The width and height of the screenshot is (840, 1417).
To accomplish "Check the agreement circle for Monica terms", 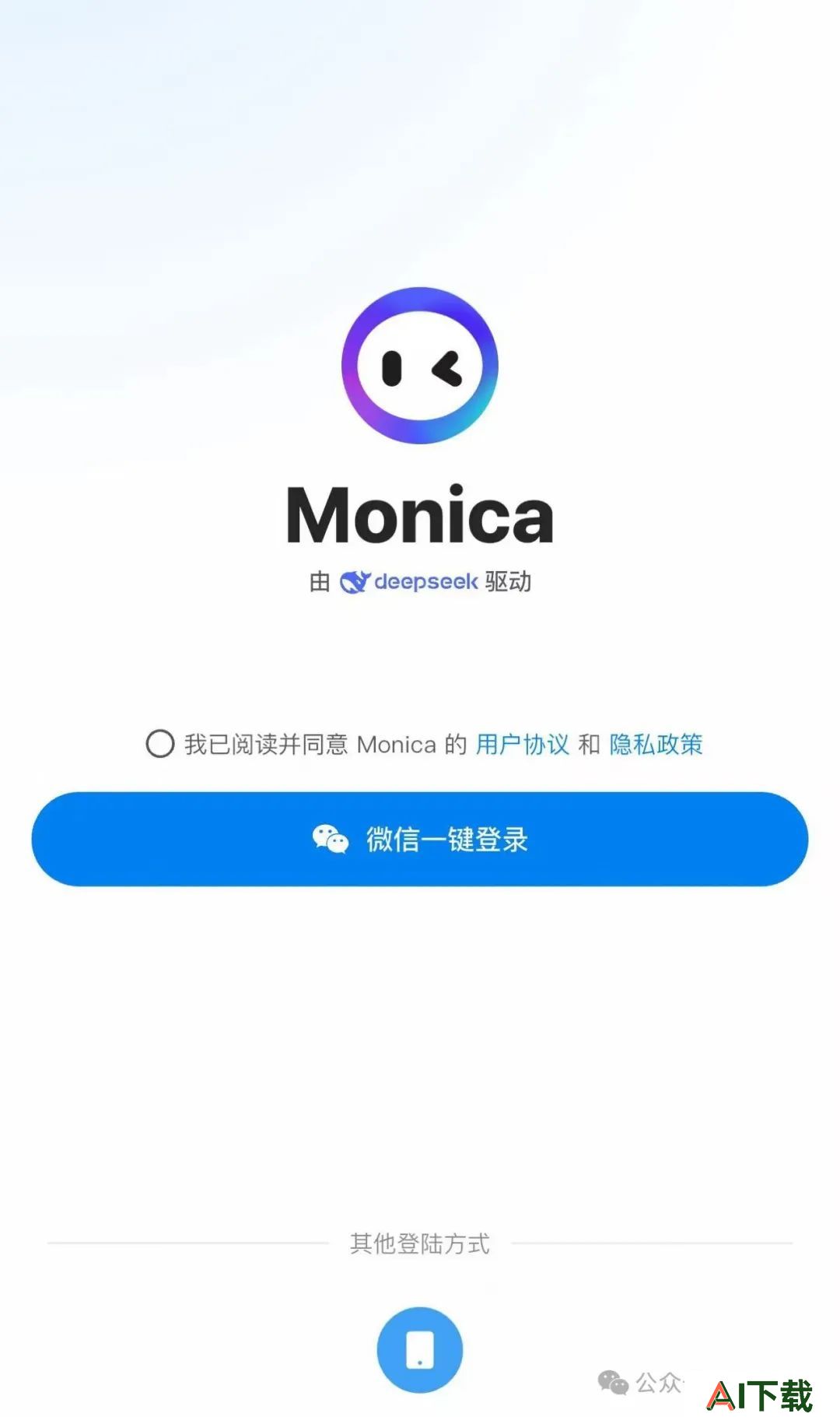I will (159, 744).
